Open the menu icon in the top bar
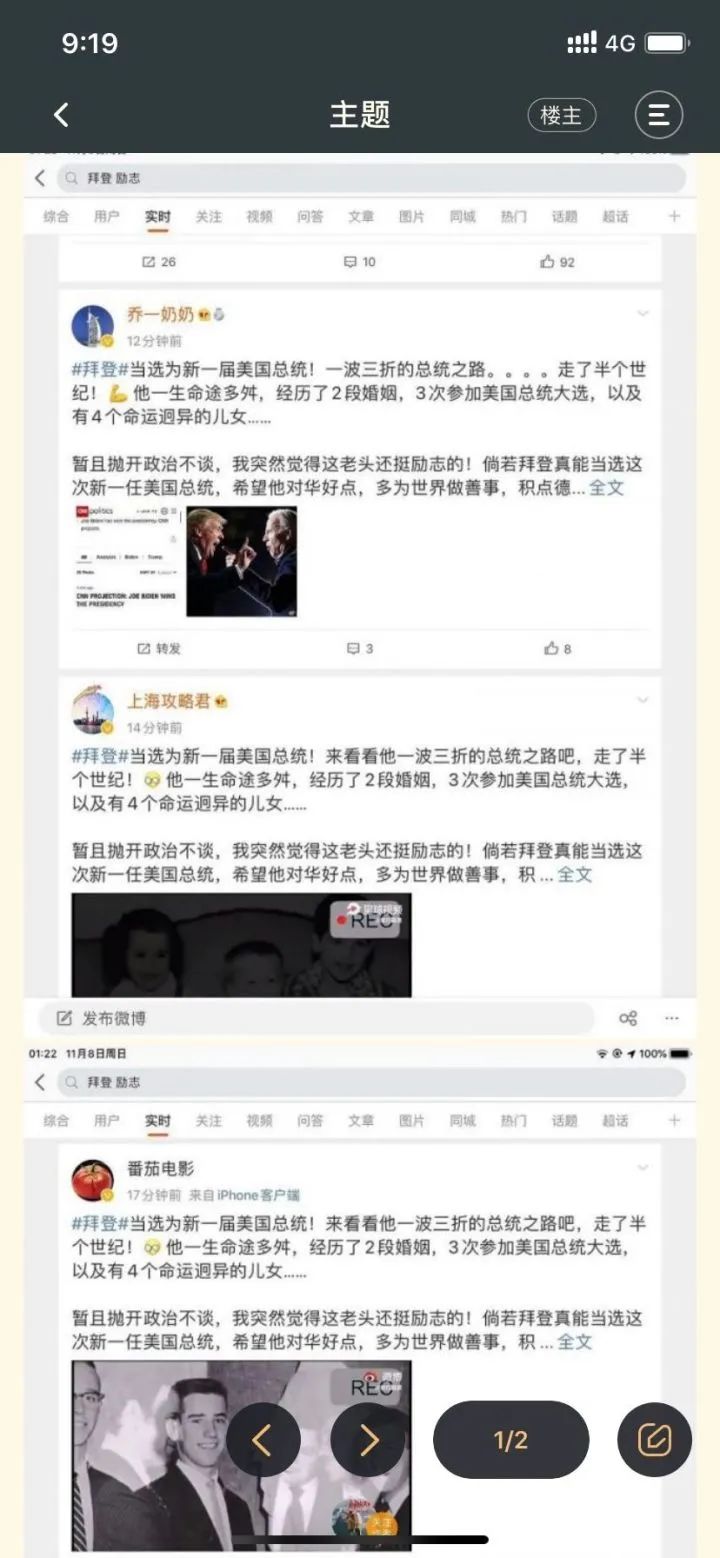The width and height of the screenshot is (720, 1558). [659, 115]
